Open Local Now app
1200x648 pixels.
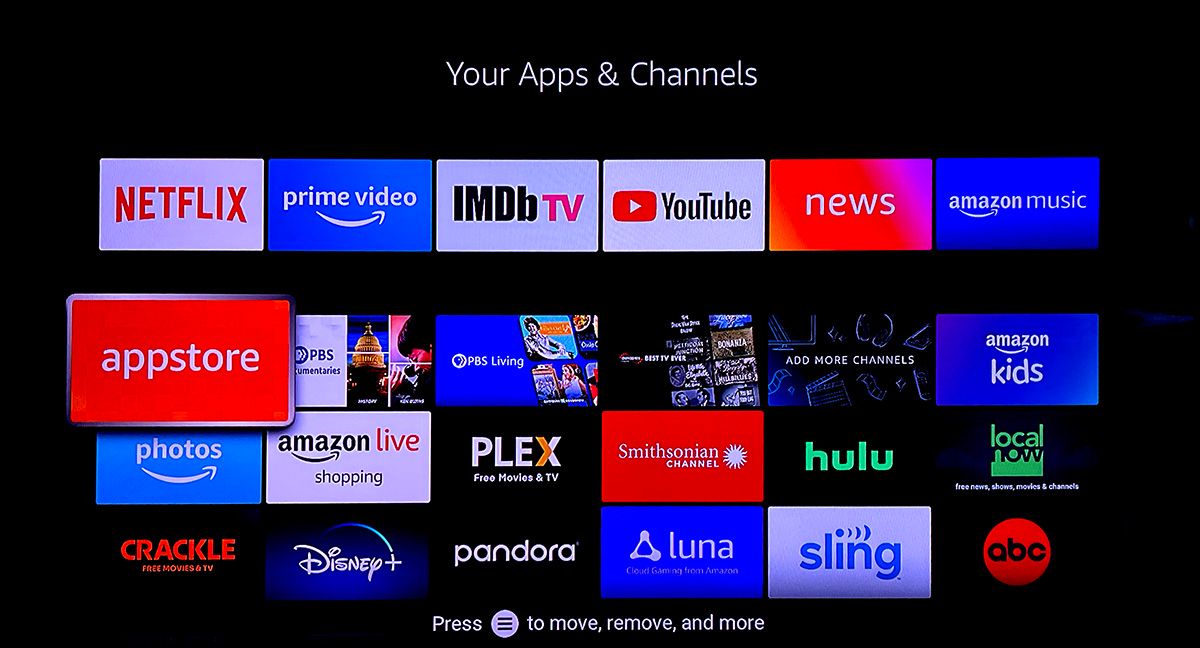pyautogui.click(x=1017, y=457)
